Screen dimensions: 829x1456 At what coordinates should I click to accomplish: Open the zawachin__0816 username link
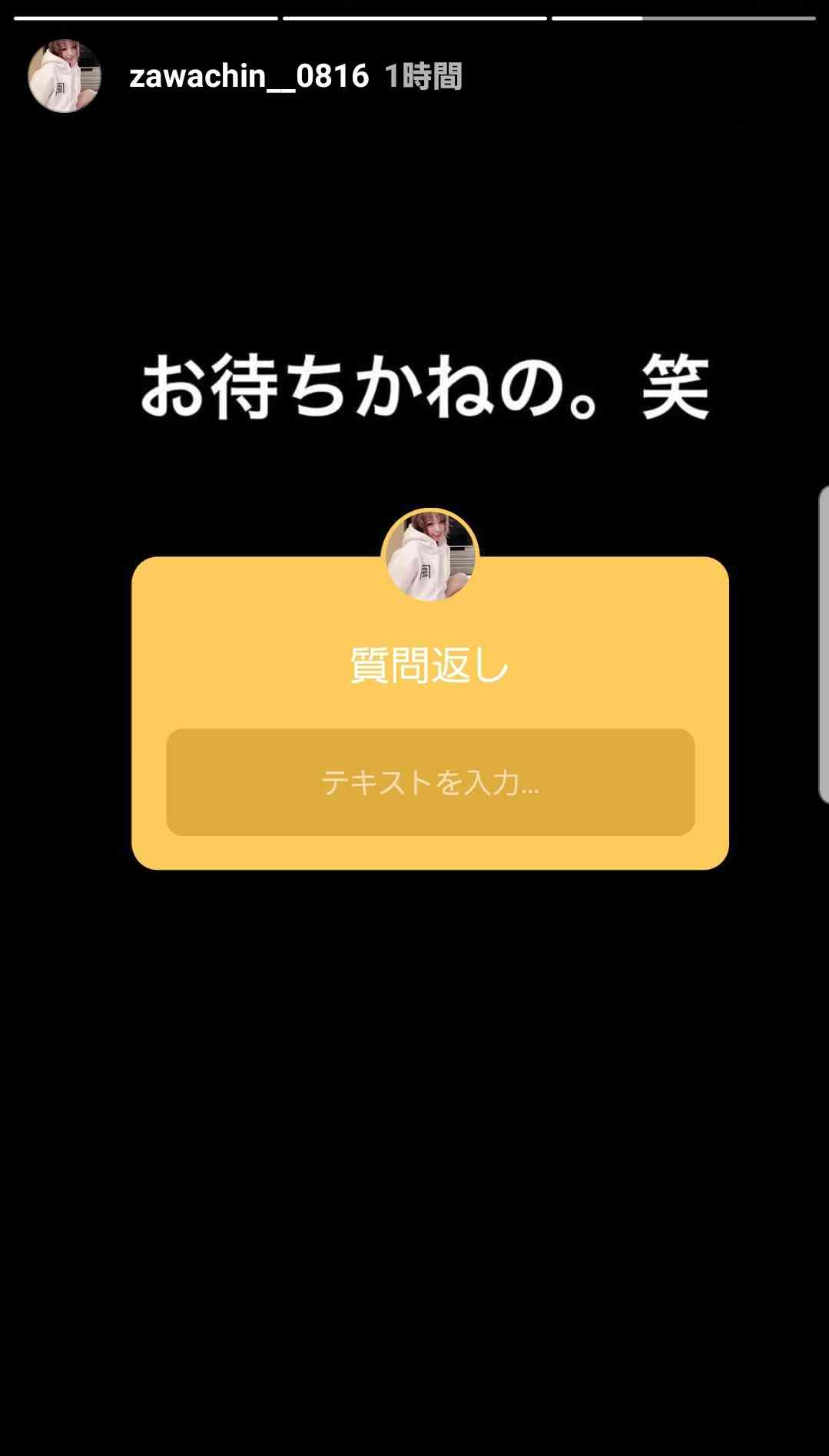pyautogui.click(x=249, y=76)
